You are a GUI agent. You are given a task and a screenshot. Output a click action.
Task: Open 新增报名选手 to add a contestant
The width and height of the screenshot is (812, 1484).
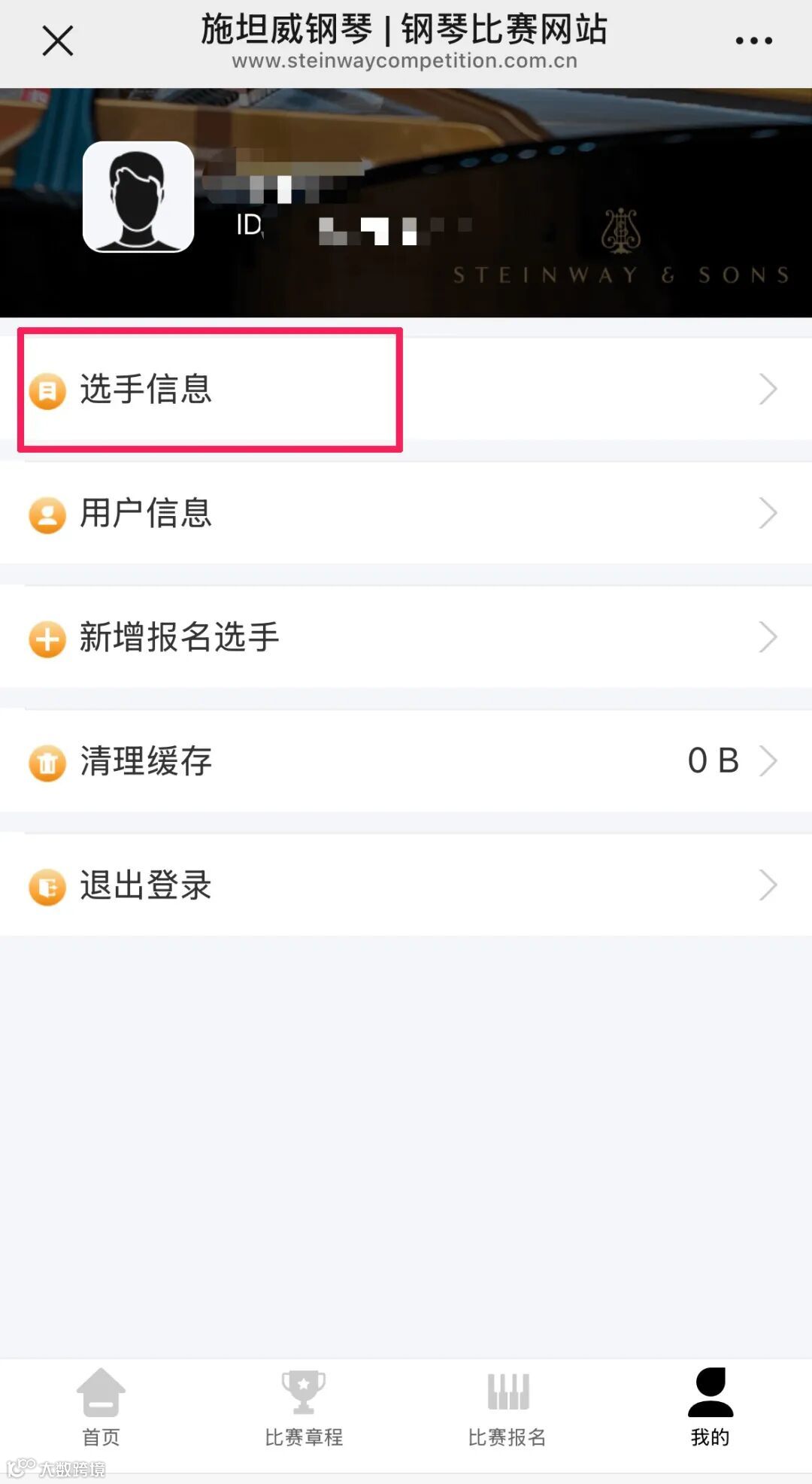point(178,637)
